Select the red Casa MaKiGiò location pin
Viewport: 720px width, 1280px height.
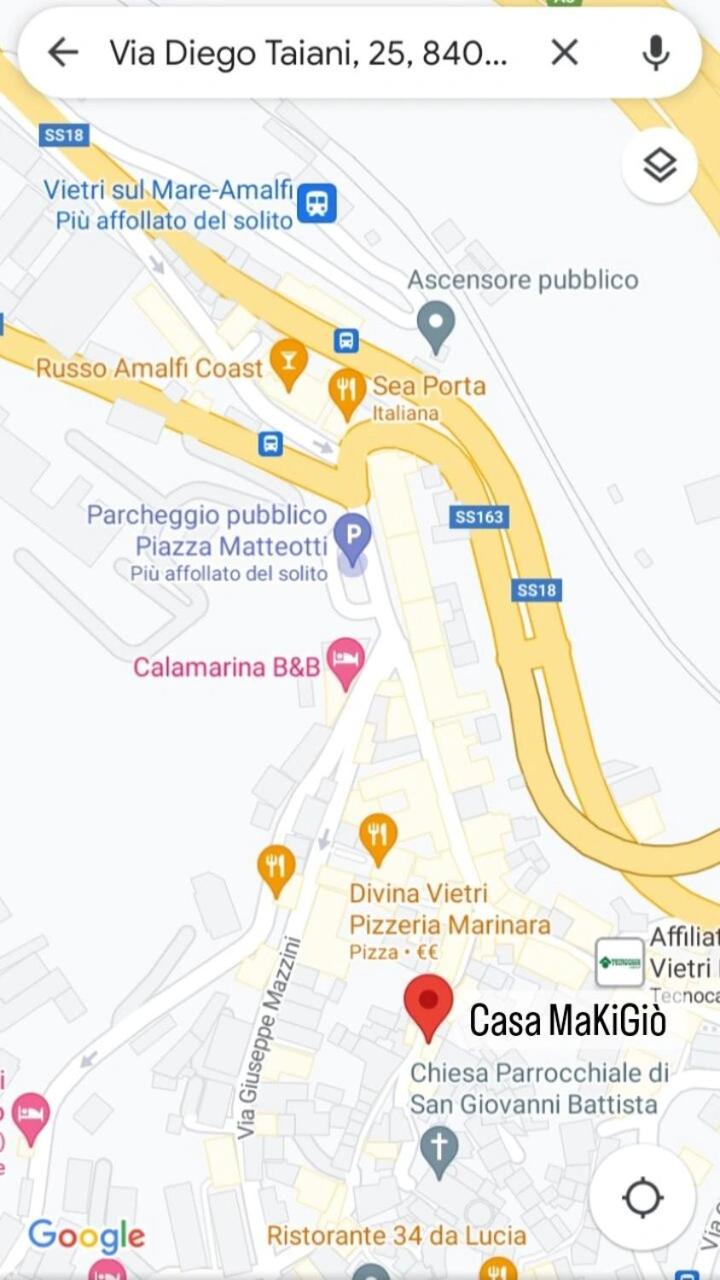click(428, 1008)
